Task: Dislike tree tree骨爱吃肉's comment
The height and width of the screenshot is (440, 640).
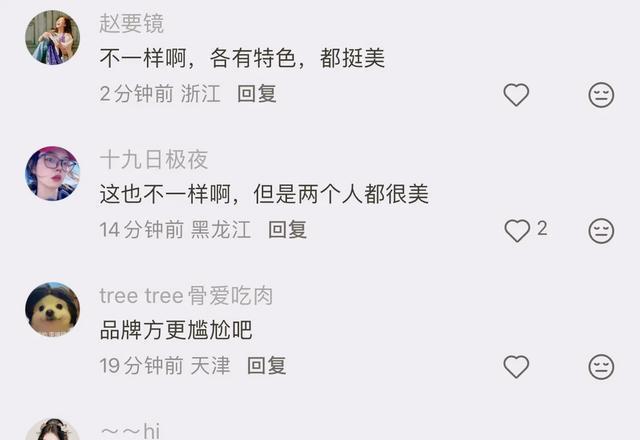Action: click(x=601, y=367)
